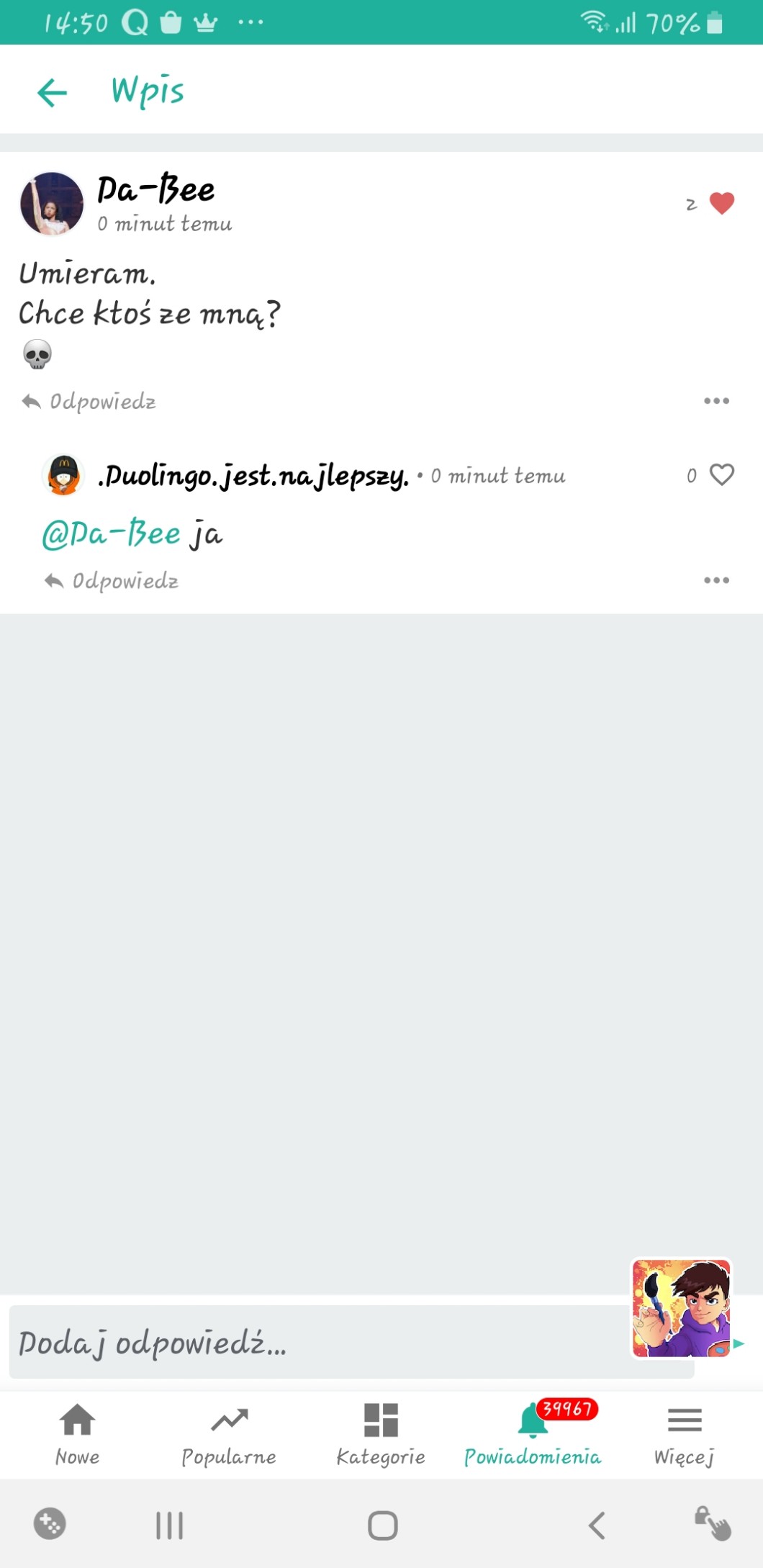Follow the @Da-Bee mention link
Image resolution: width=763 pixels, height=1568 pixels.
pos(112,534)
